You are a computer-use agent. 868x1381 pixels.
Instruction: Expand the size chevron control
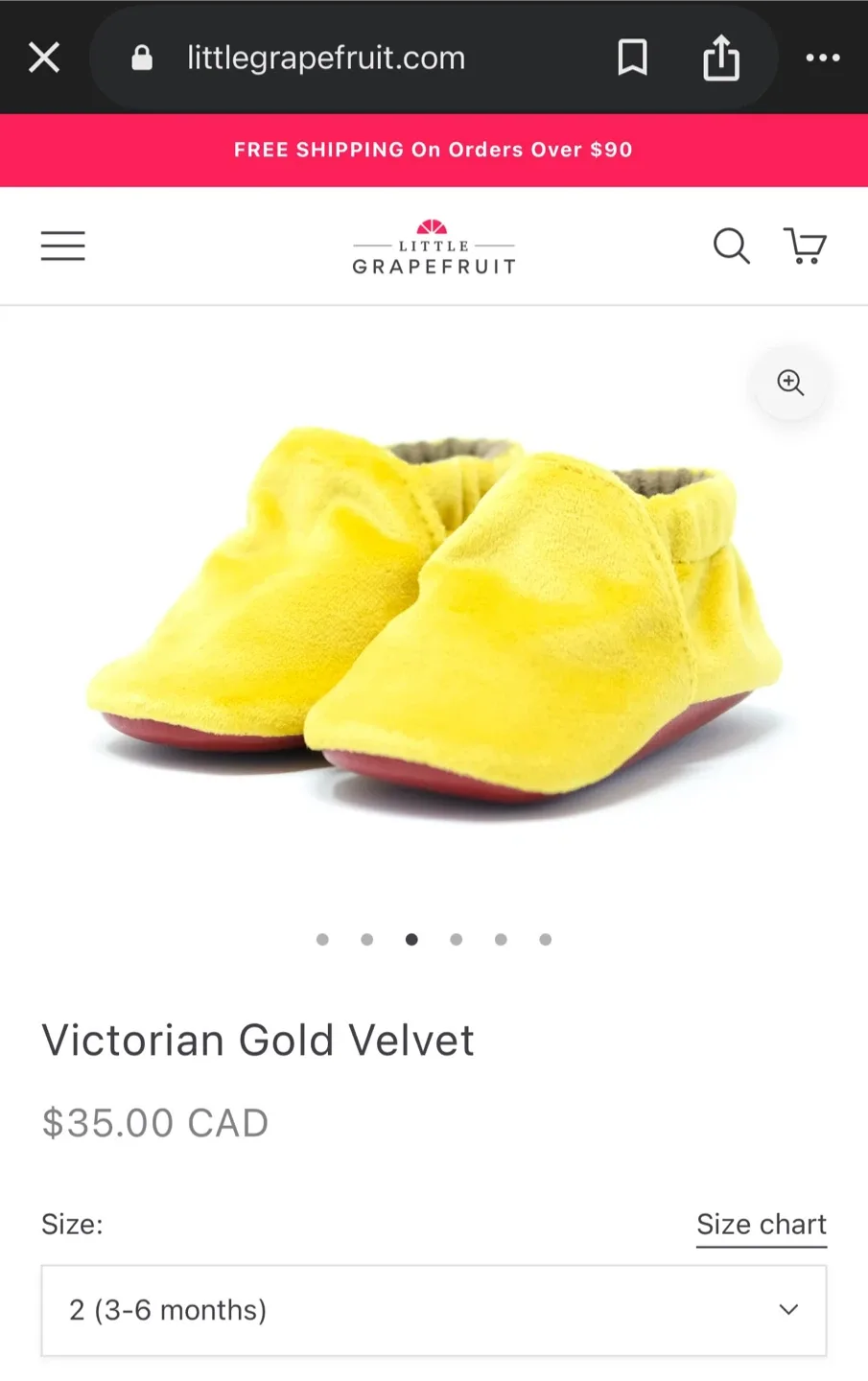pos(788,1310)
